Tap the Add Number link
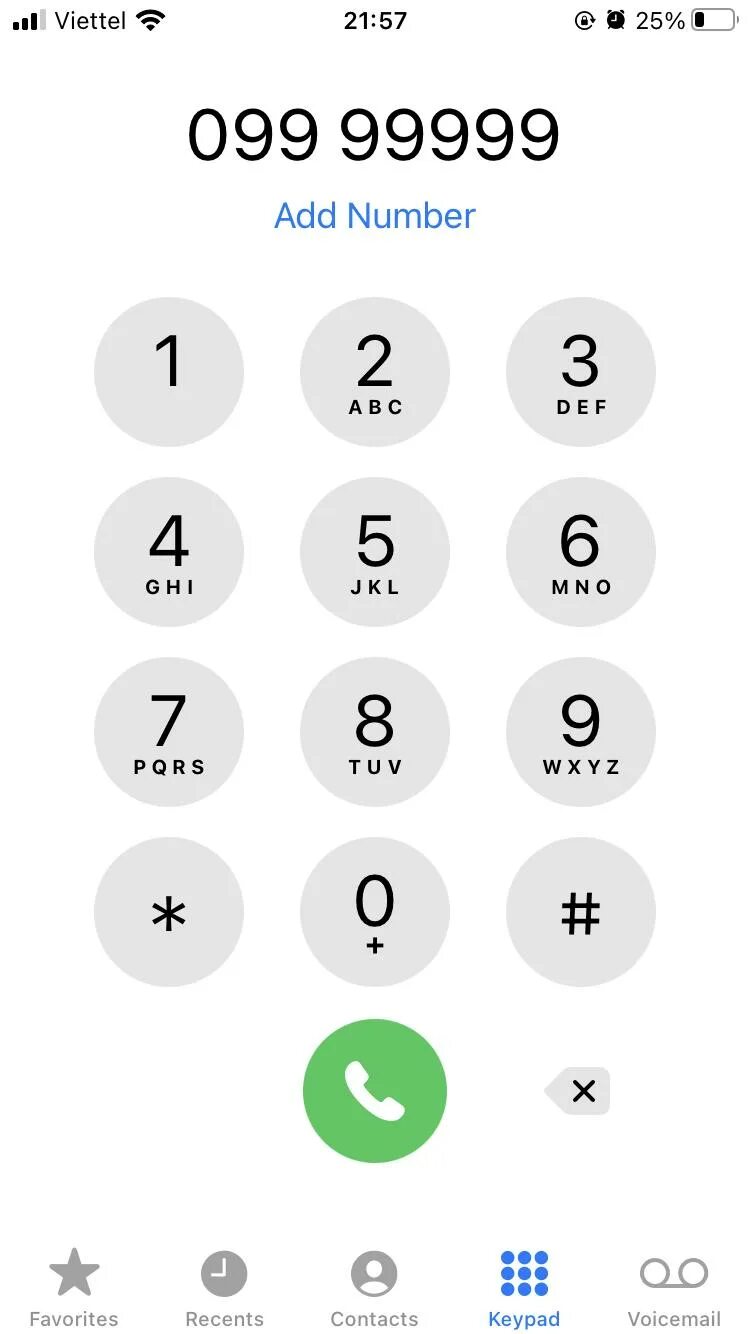The width and height of the screenshot is (750, 1334). 375,216
